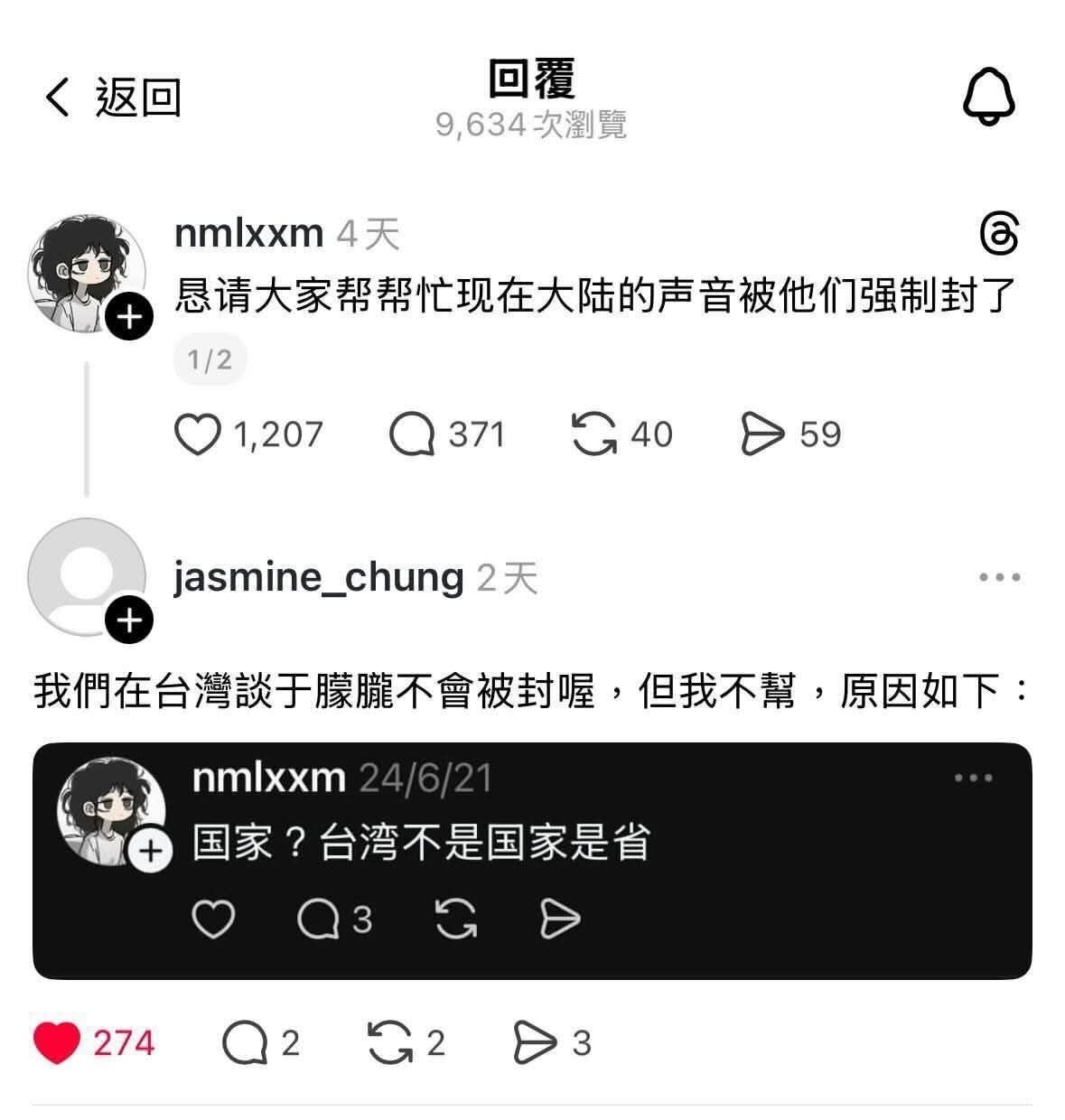The height and width of the screenshot is (1120, 1065).
Task: Comment on jasmine_chung's reply
Action: pyautogui.click(x=244, y=1043)
